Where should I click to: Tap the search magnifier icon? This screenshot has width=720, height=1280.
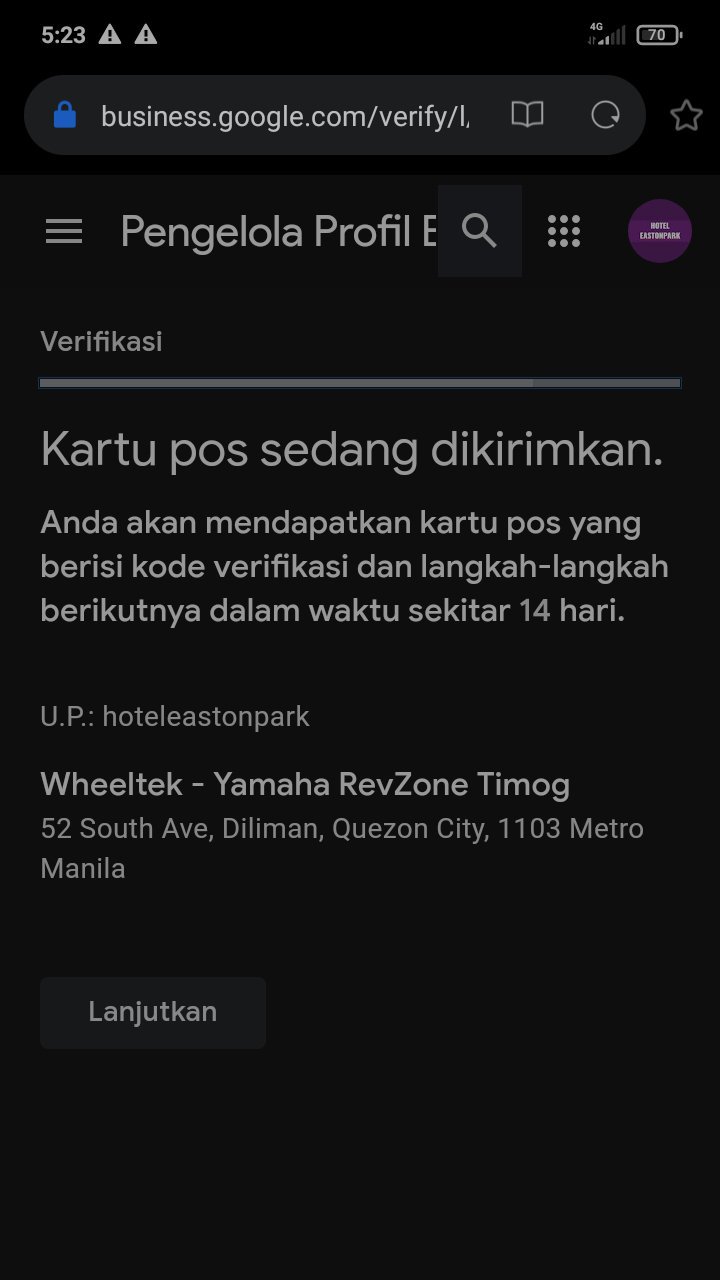pos(480,231)
